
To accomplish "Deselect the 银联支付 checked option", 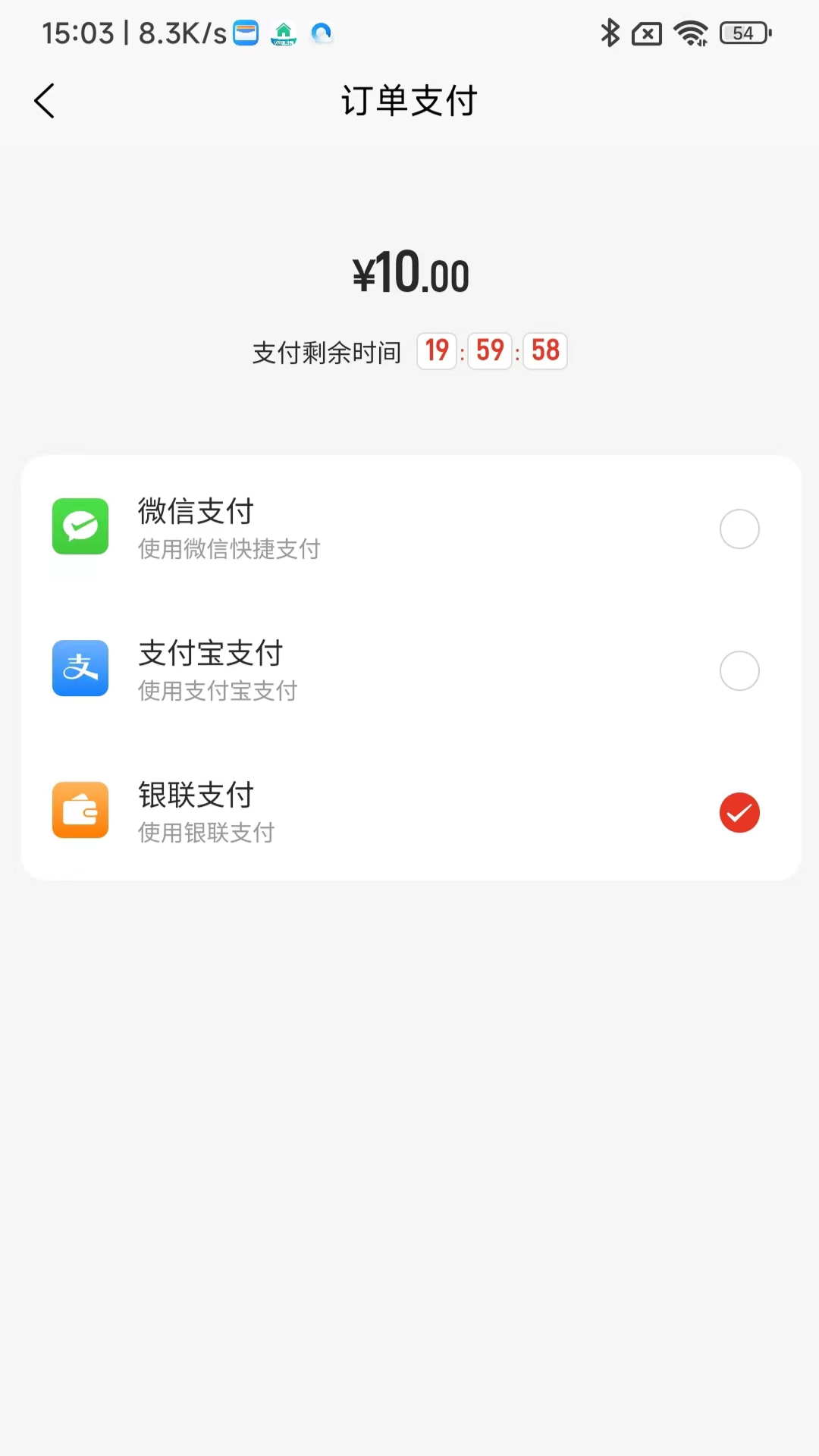I will point(739,812).
